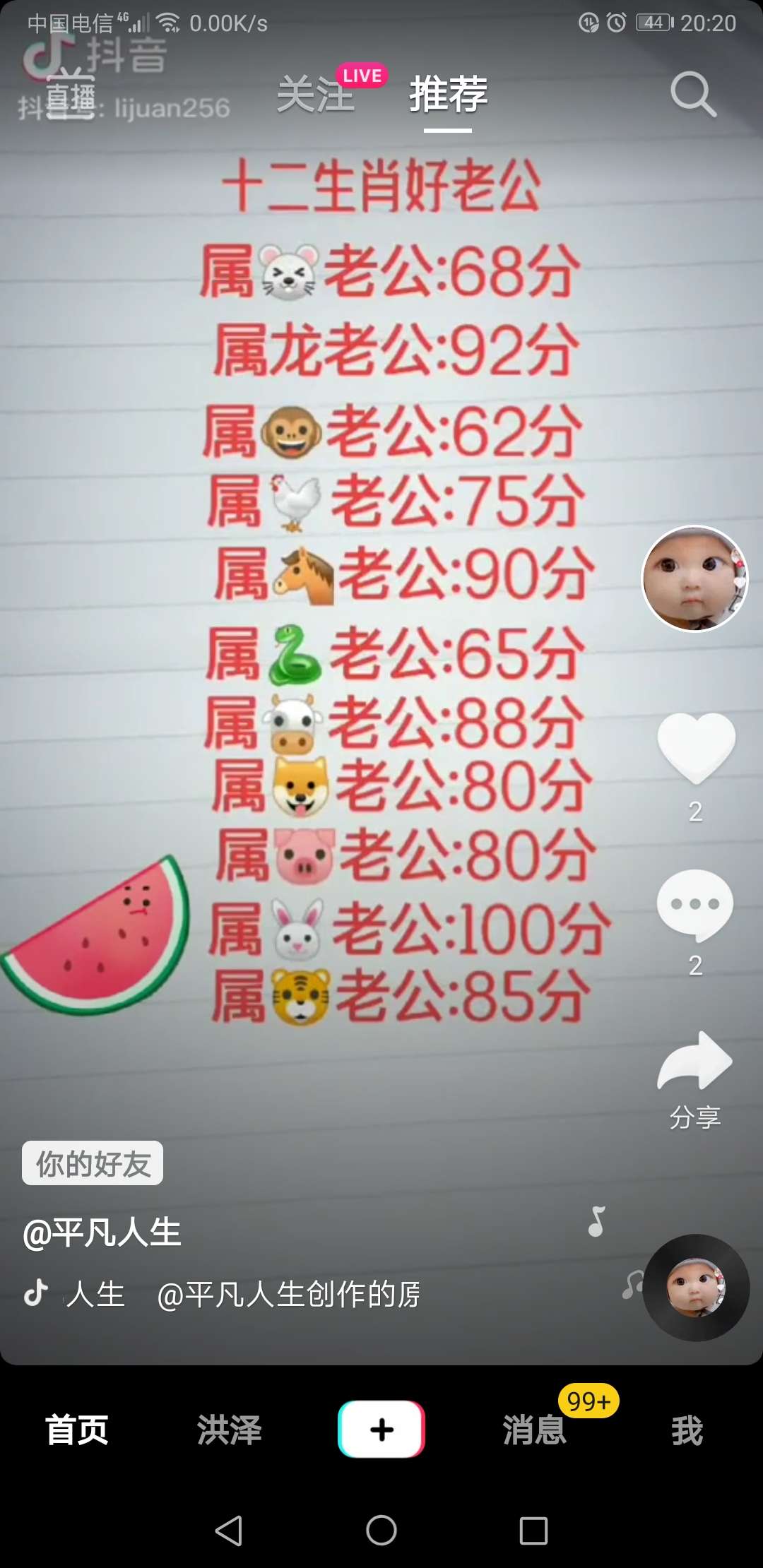Like this video with the heart
This screenshot has width=763, height=1568.
[x=696, y=748]
